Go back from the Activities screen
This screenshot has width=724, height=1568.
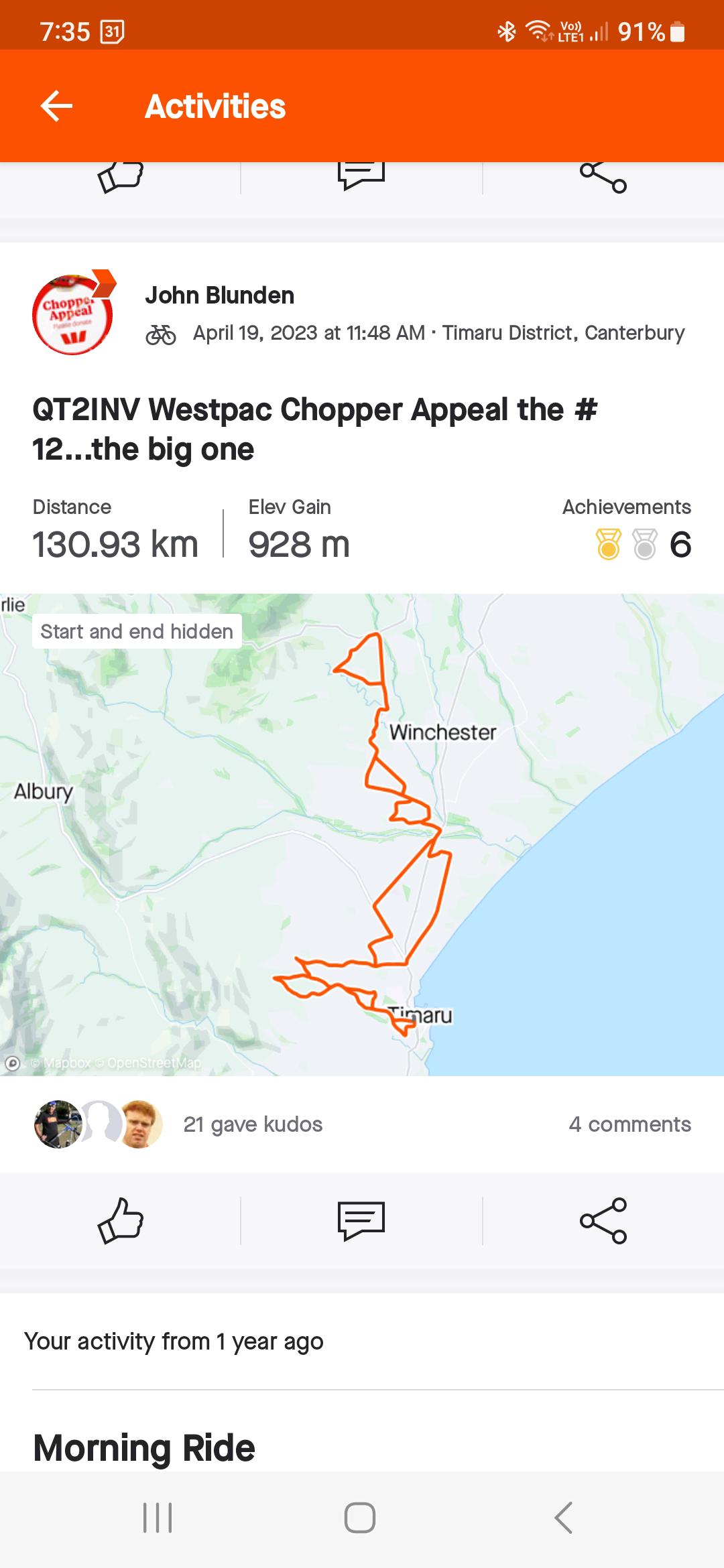(56, 106)
